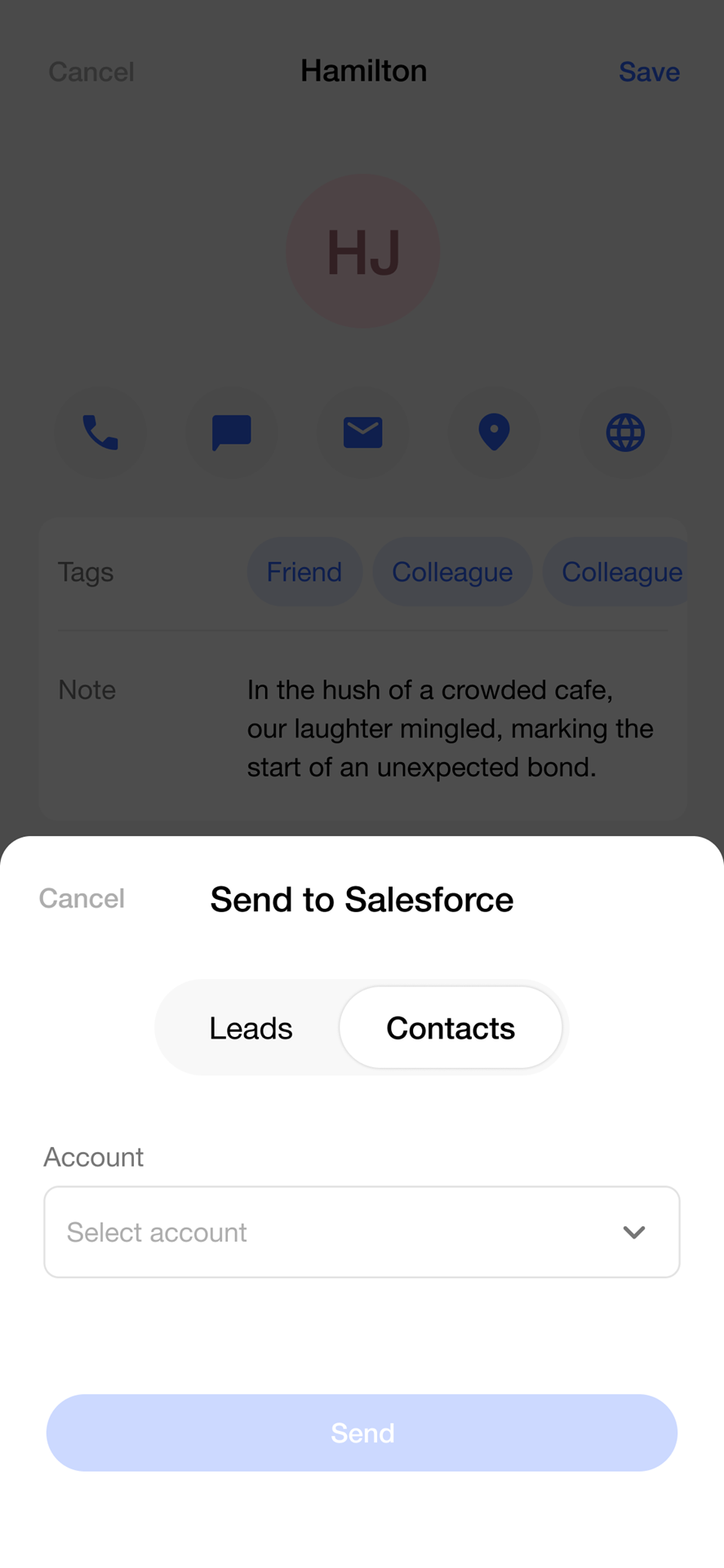Switch to the Leads segment

click(251, 1028)
